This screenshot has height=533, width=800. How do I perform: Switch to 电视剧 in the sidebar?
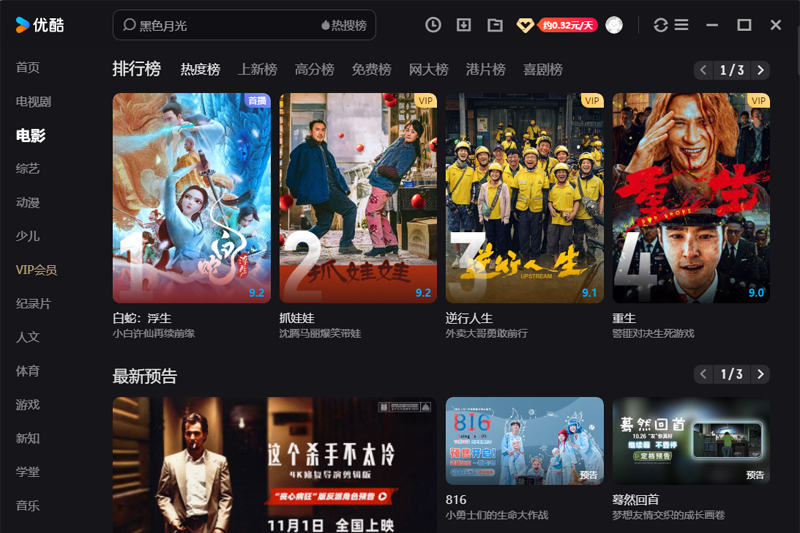[x=33, y=101]
